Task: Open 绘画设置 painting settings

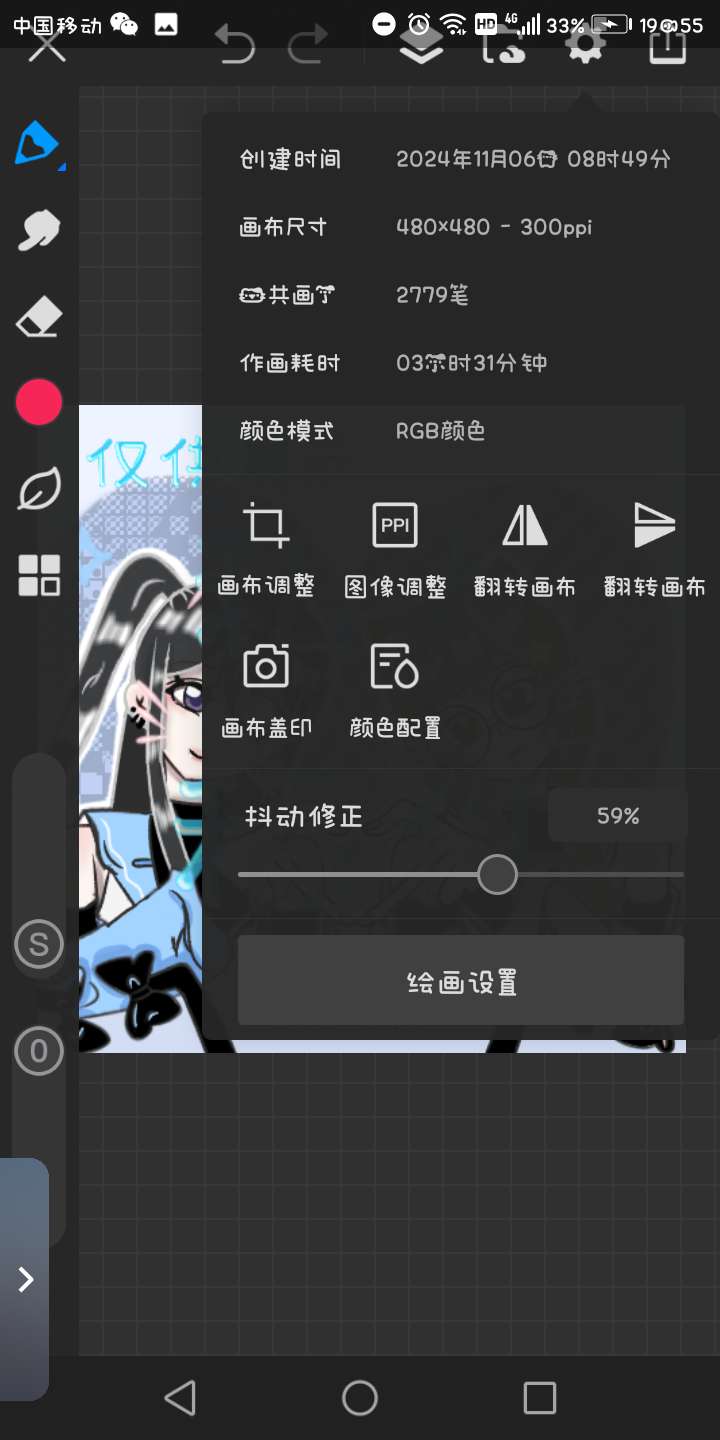Action: [x=461, y=981]
